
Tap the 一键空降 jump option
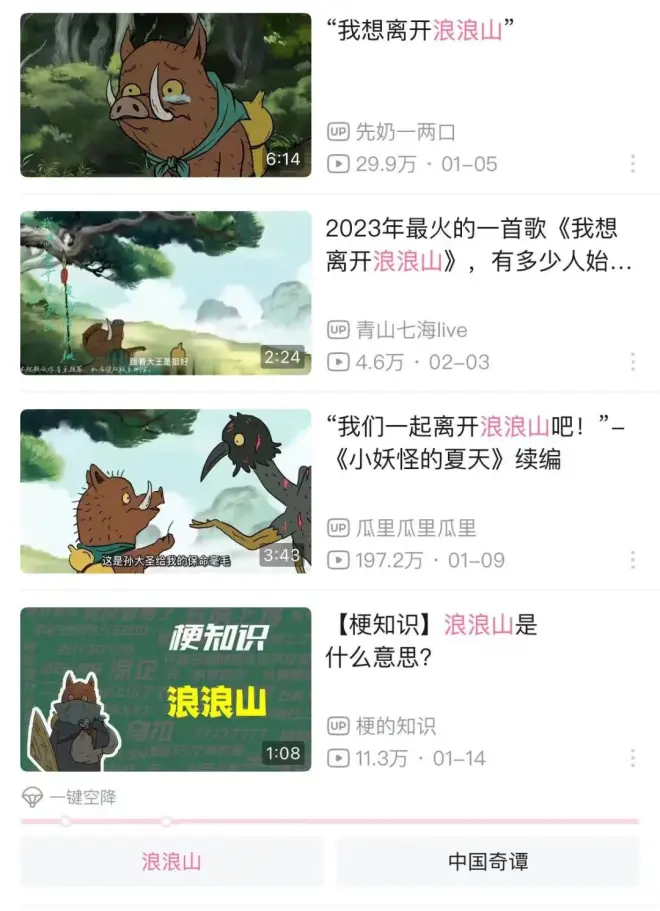click(x=70, y=797)
